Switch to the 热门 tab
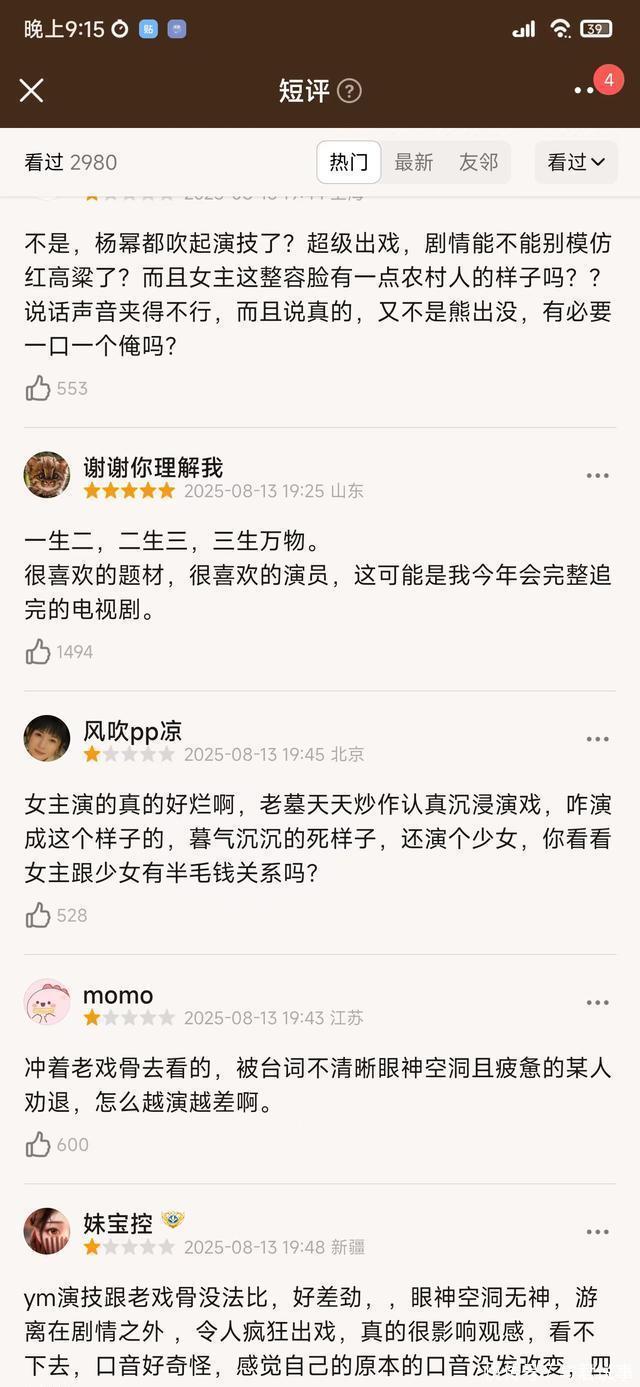This screenshot has width=640, height=1387. [349, 162]
